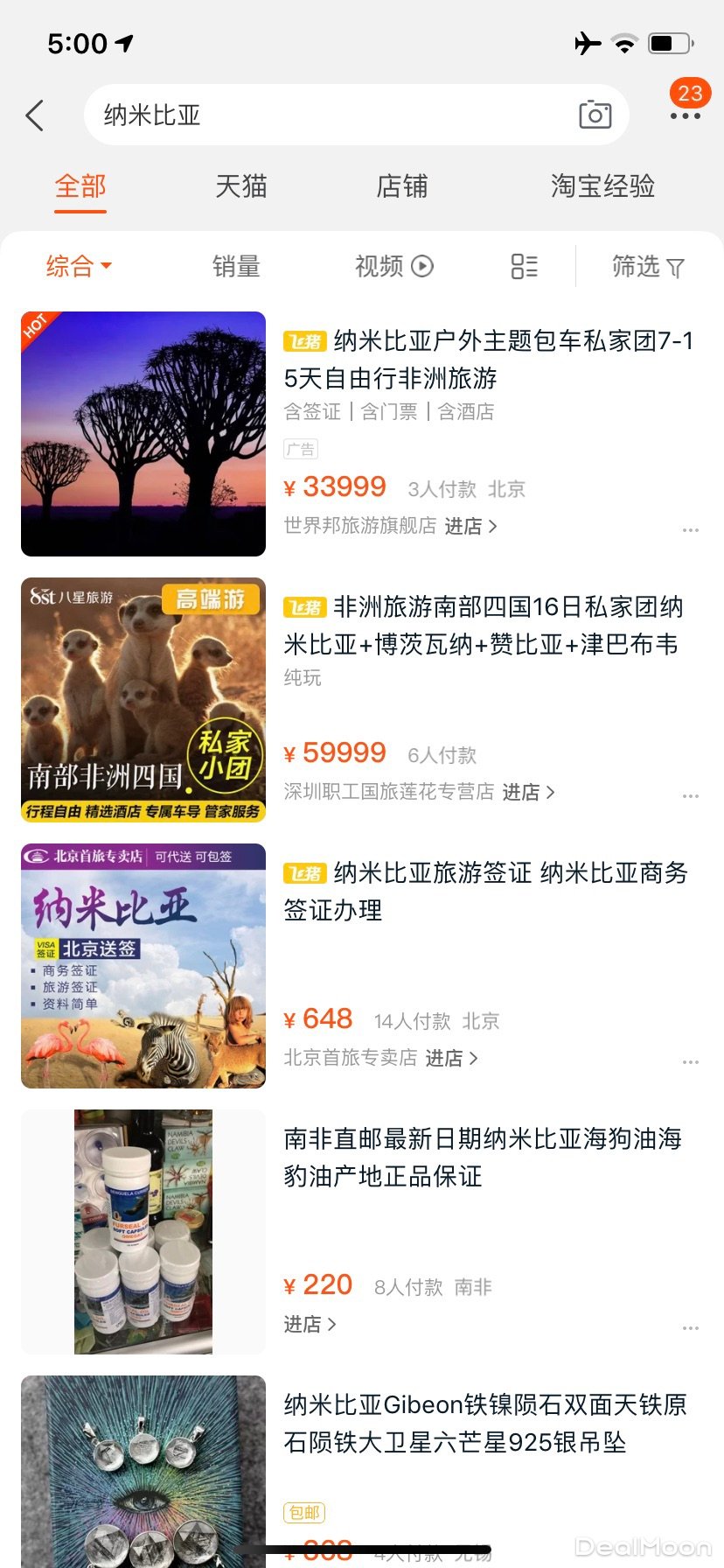Open the 淘宝经验 tab
This screenshot has width=724, height=1568.
point(602,186)
